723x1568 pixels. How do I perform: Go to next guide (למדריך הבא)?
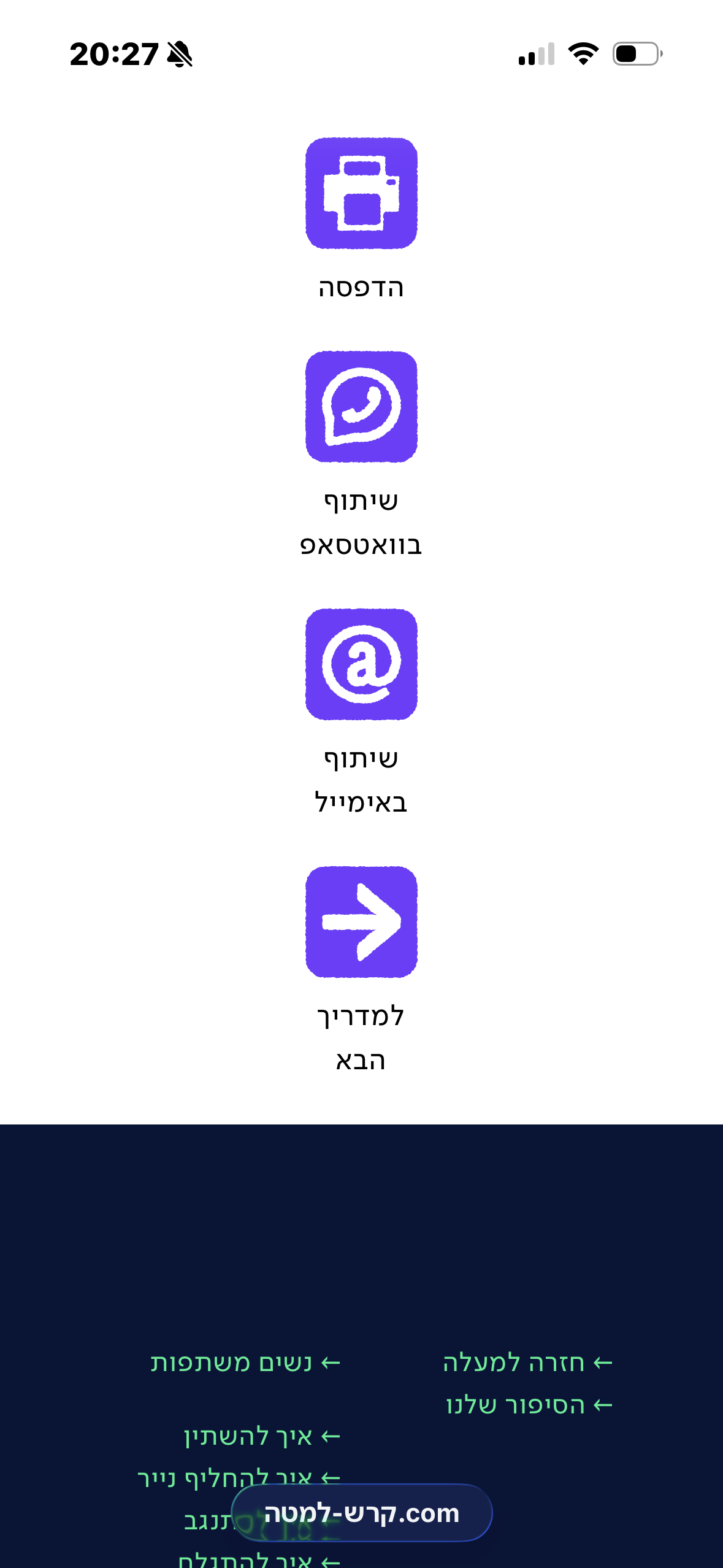tap(361, 922)
